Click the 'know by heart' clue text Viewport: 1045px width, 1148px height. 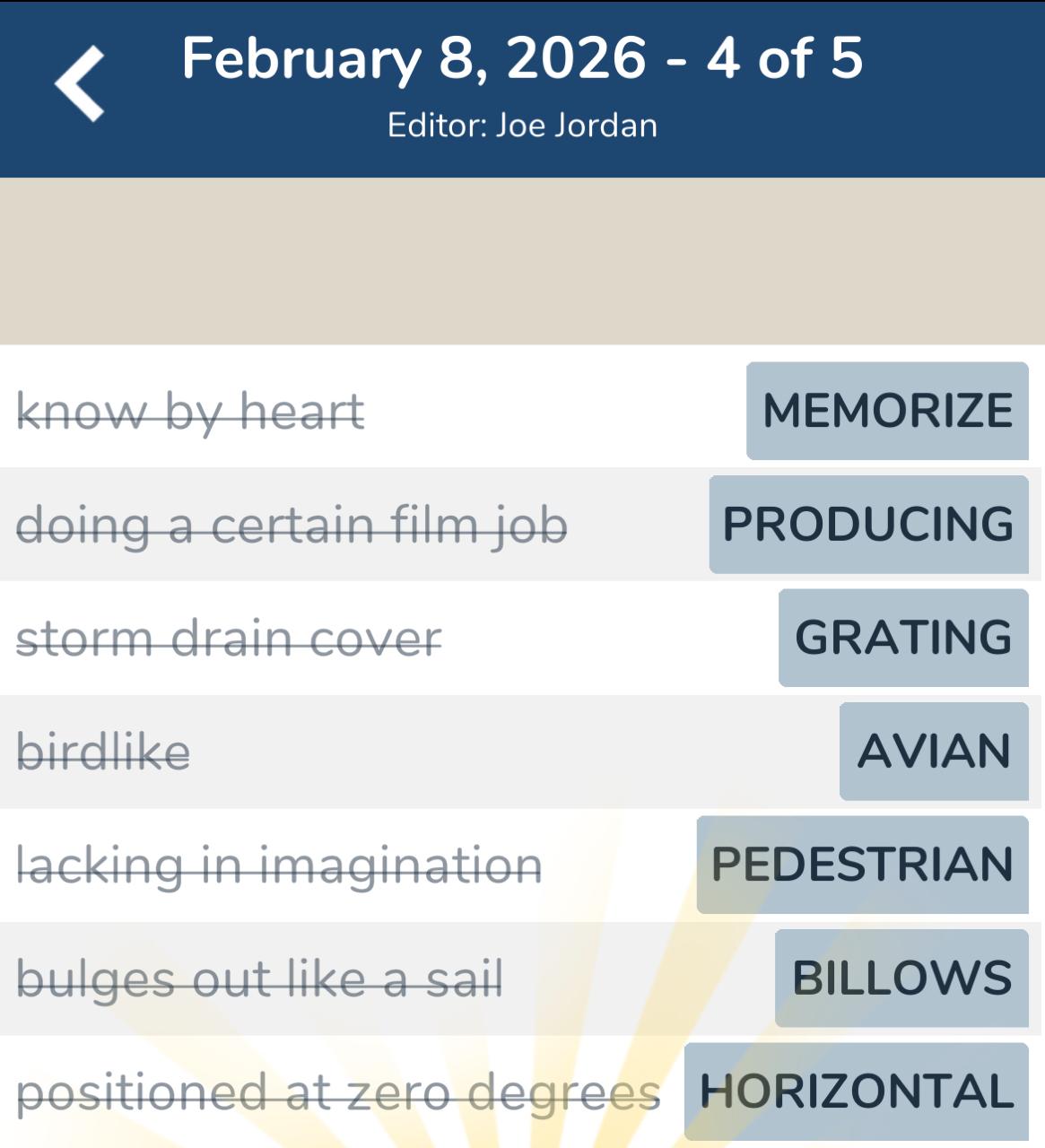[x=190, y=413]
